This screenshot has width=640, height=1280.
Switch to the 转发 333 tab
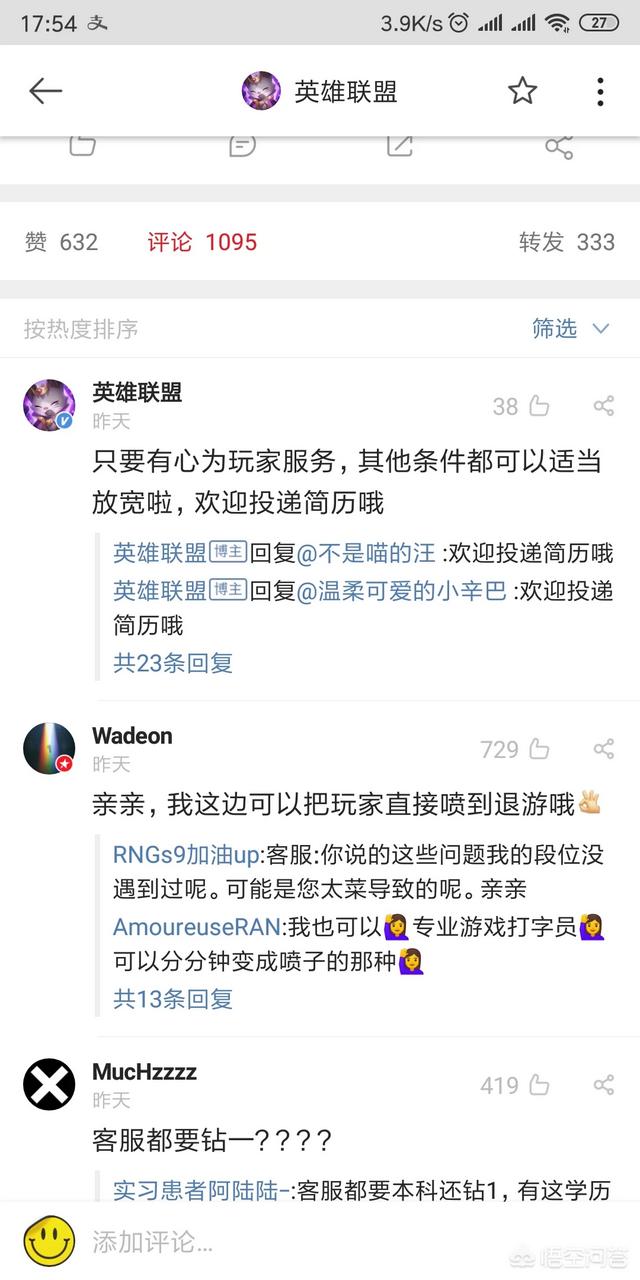click(566, 241)
